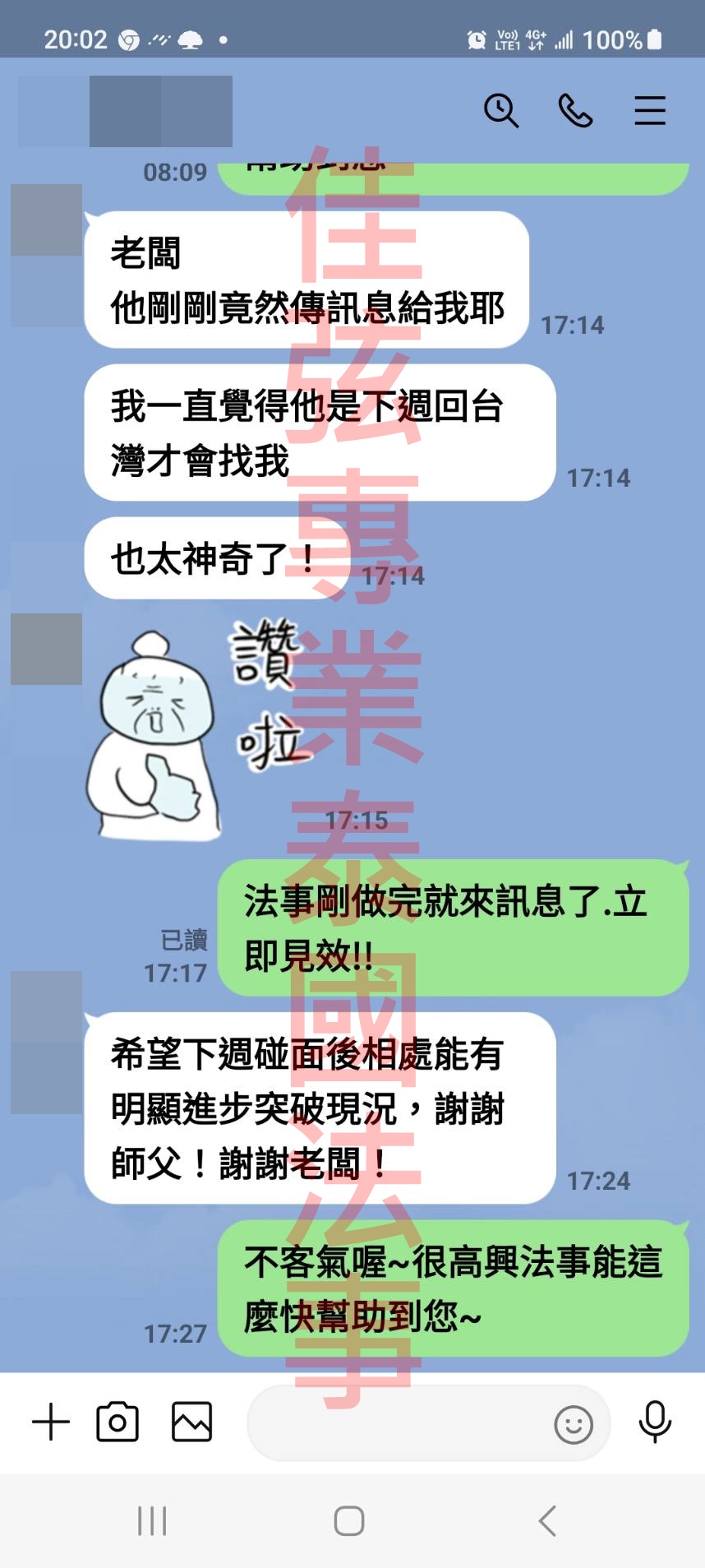
Task: Open the emoji and sticker picker
Action: [573, 1424]
